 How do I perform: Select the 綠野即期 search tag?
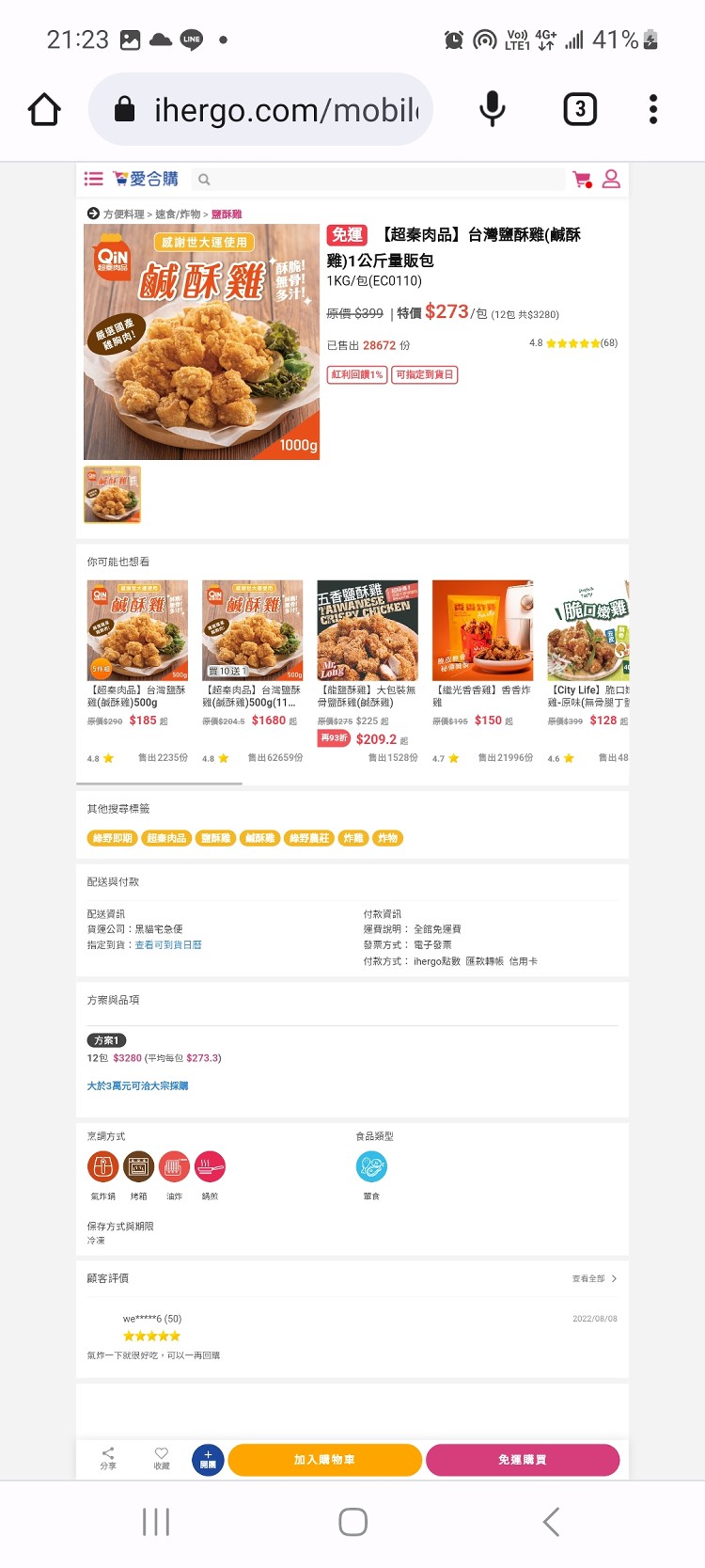(x=113, y=838)
